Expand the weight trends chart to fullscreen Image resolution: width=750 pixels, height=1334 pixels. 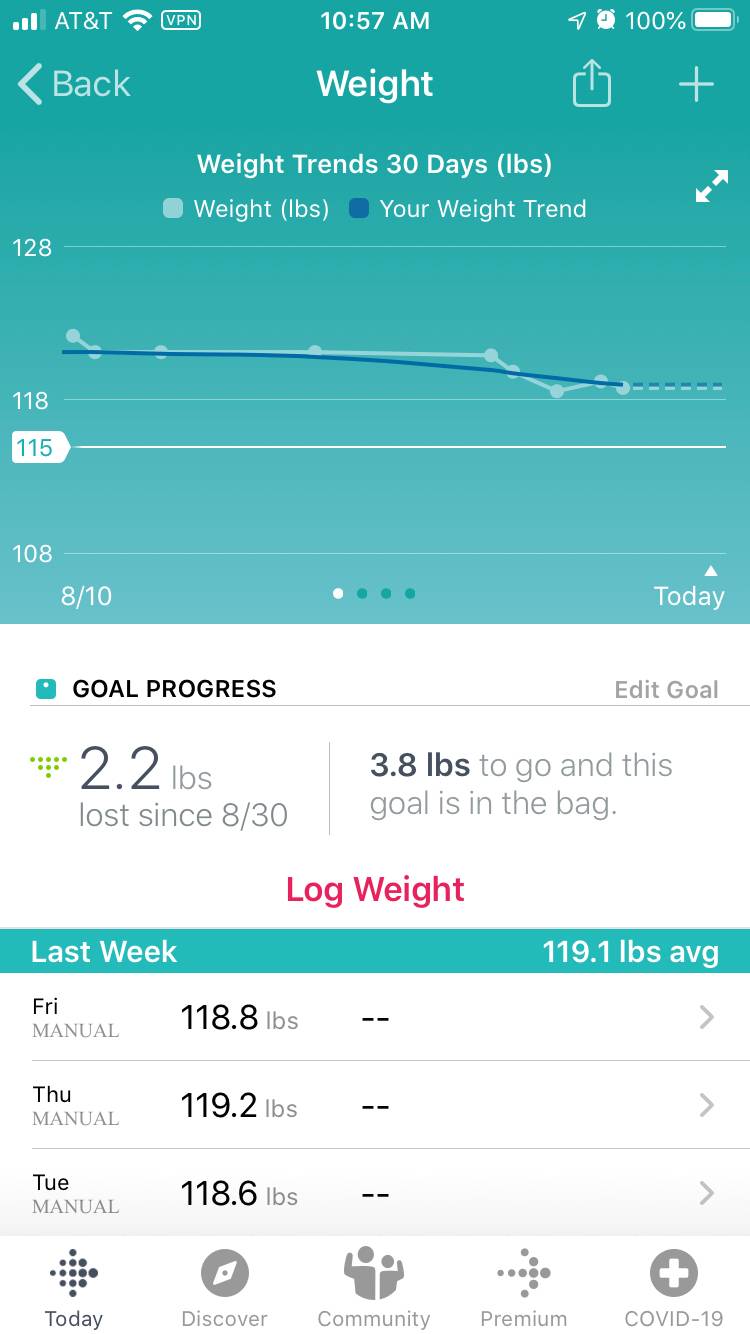(711, 187)
